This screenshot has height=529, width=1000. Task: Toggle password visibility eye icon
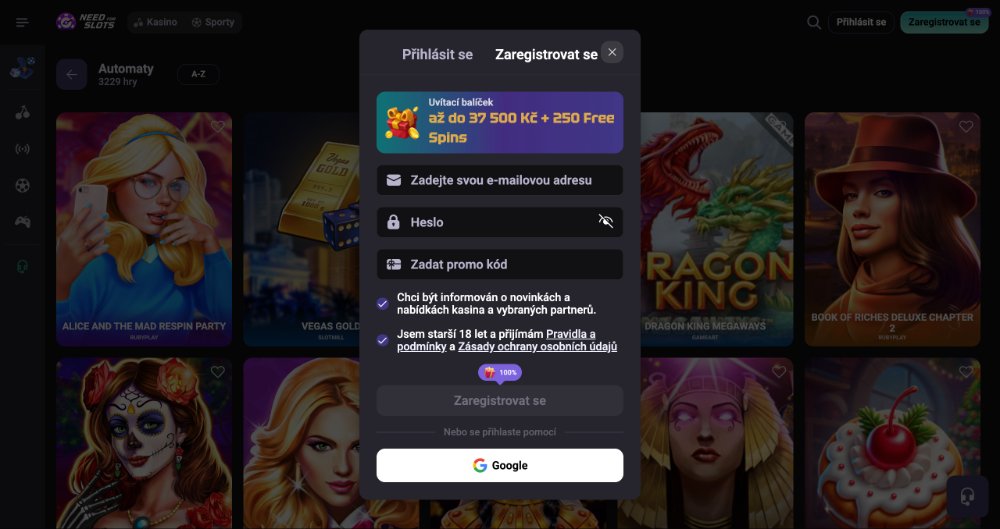coord(605,222)
